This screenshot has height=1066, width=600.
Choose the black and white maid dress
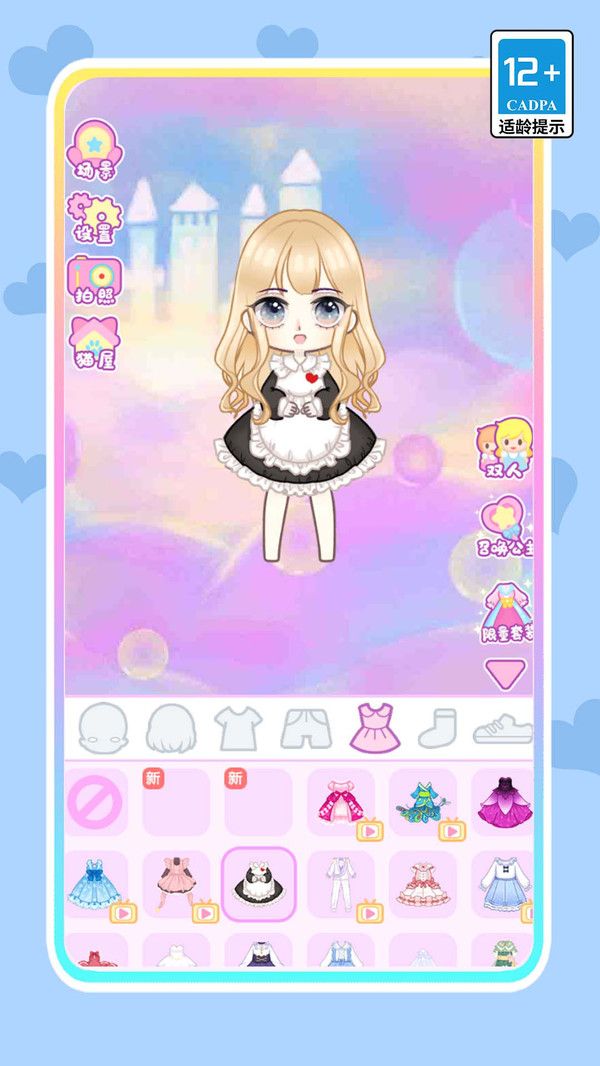(x=258, y=883)
